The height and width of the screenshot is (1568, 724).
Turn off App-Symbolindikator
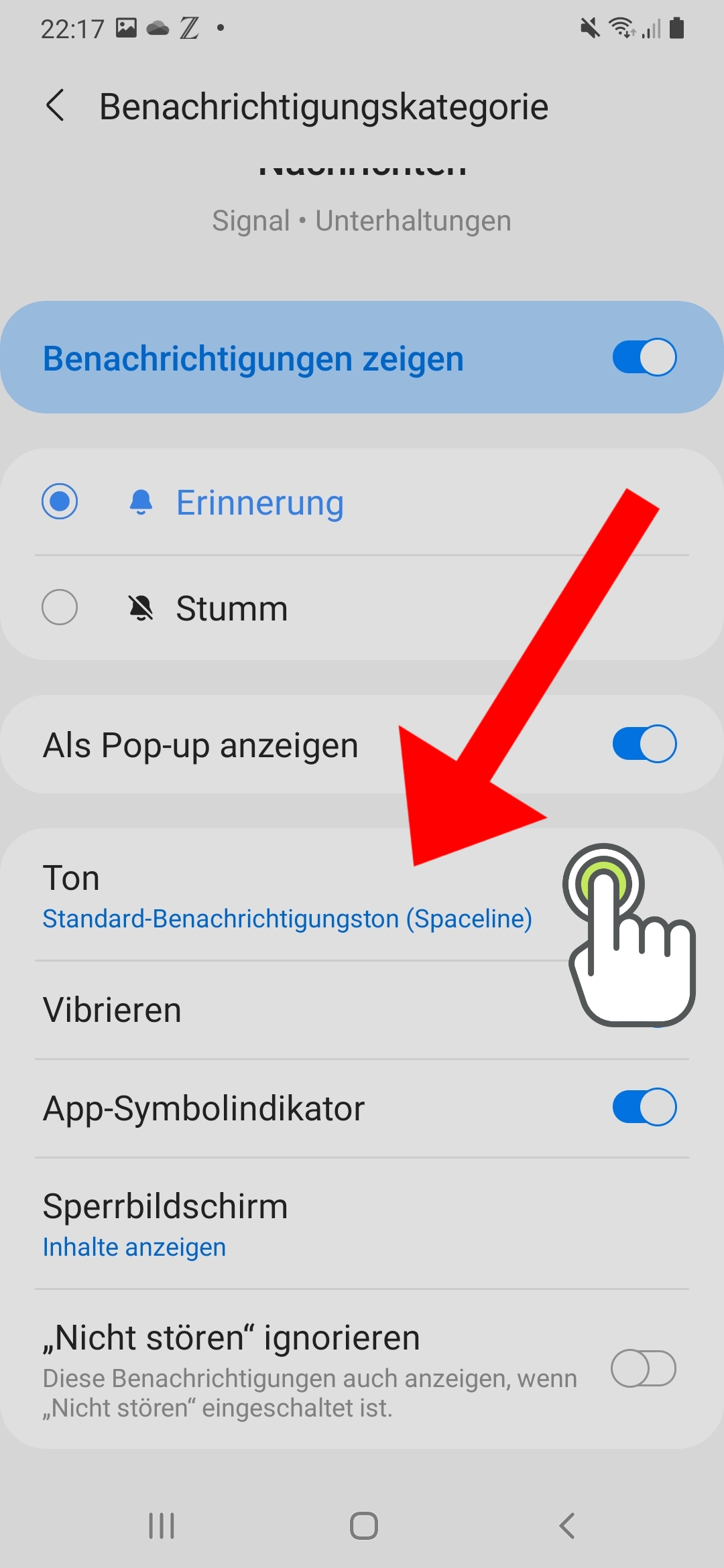(644, 1107)
